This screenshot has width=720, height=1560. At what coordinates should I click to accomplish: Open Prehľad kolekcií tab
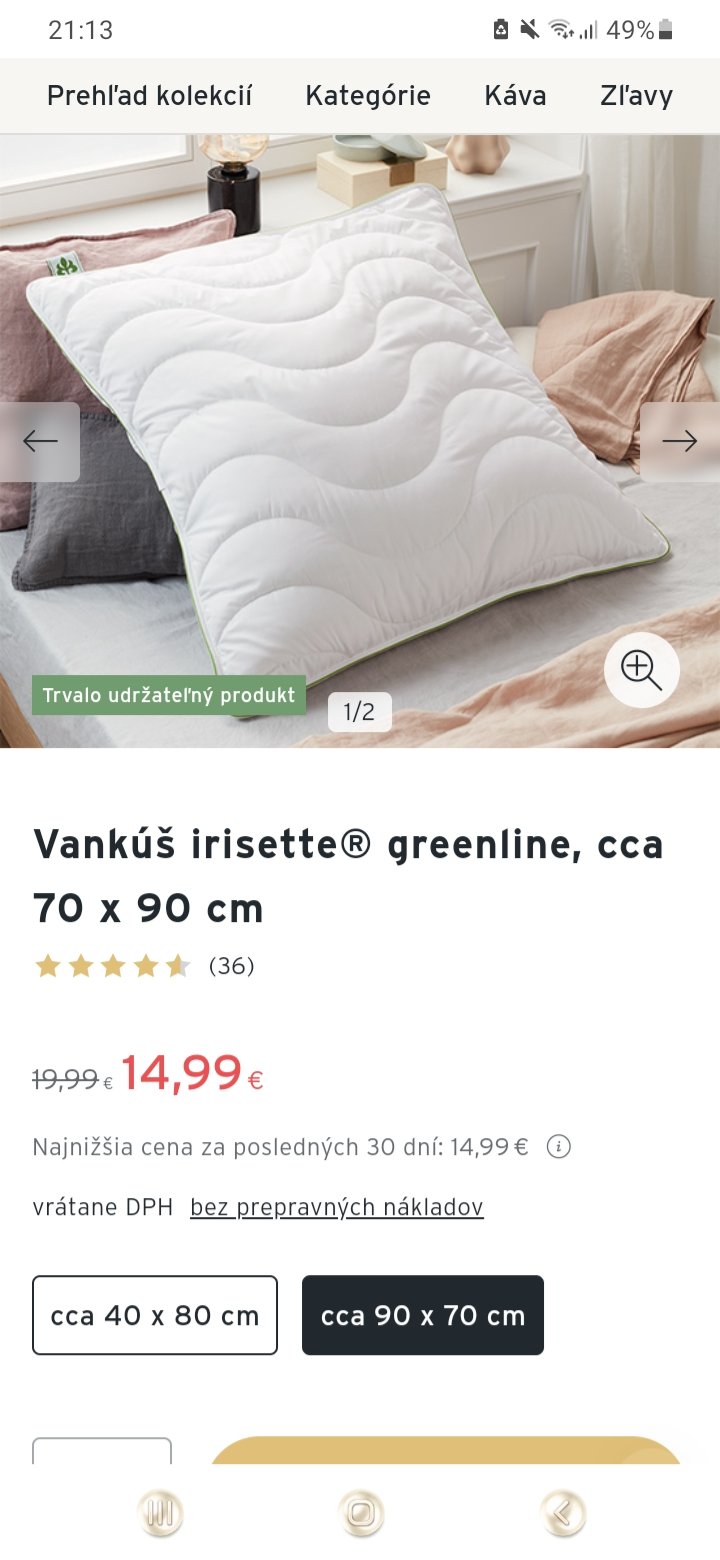point(149,96)
